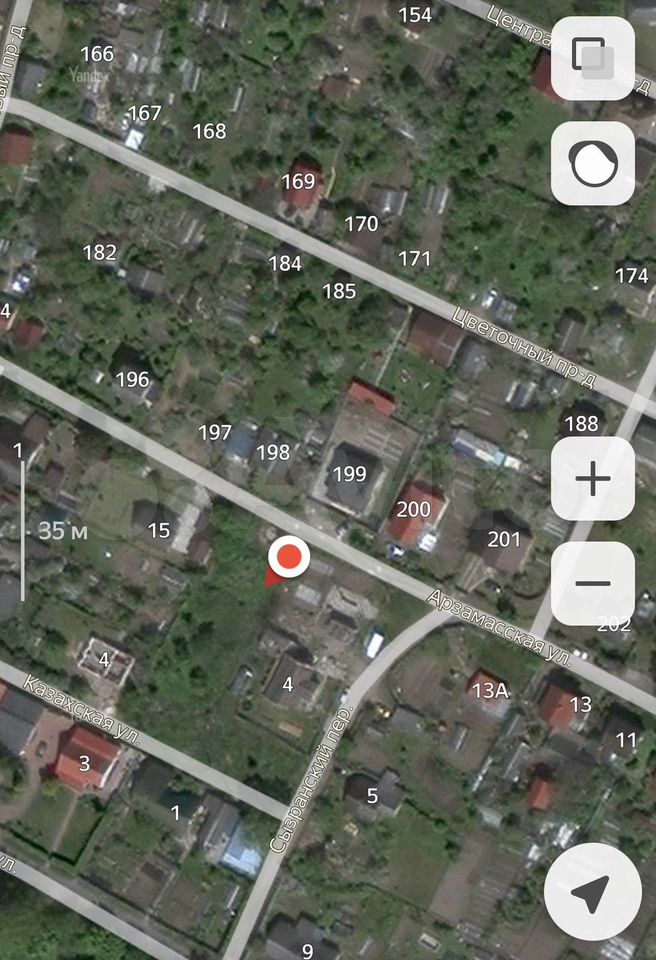Zoom out with the minus button
This screenshot has height=960, width=656.
click(593, 583)
